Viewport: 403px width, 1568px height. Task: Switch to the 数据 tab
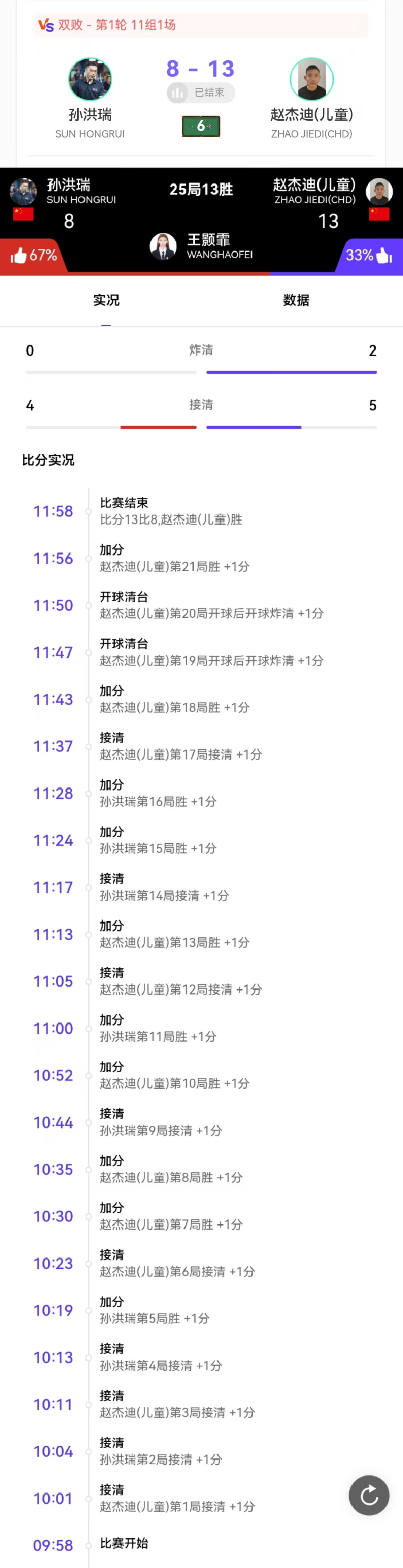click(296, 300)
